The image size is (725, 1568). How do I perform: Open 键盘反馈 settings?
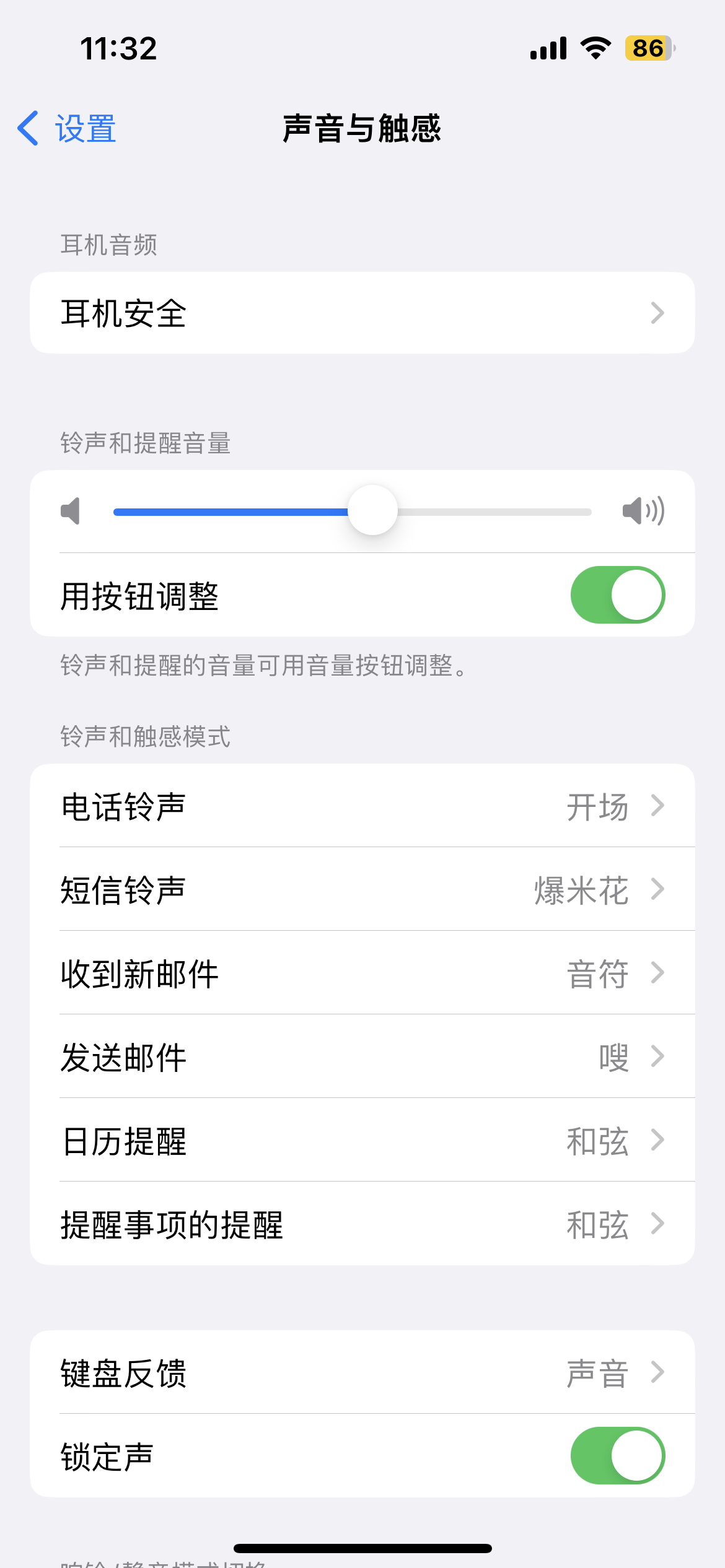click(362, 1372)
